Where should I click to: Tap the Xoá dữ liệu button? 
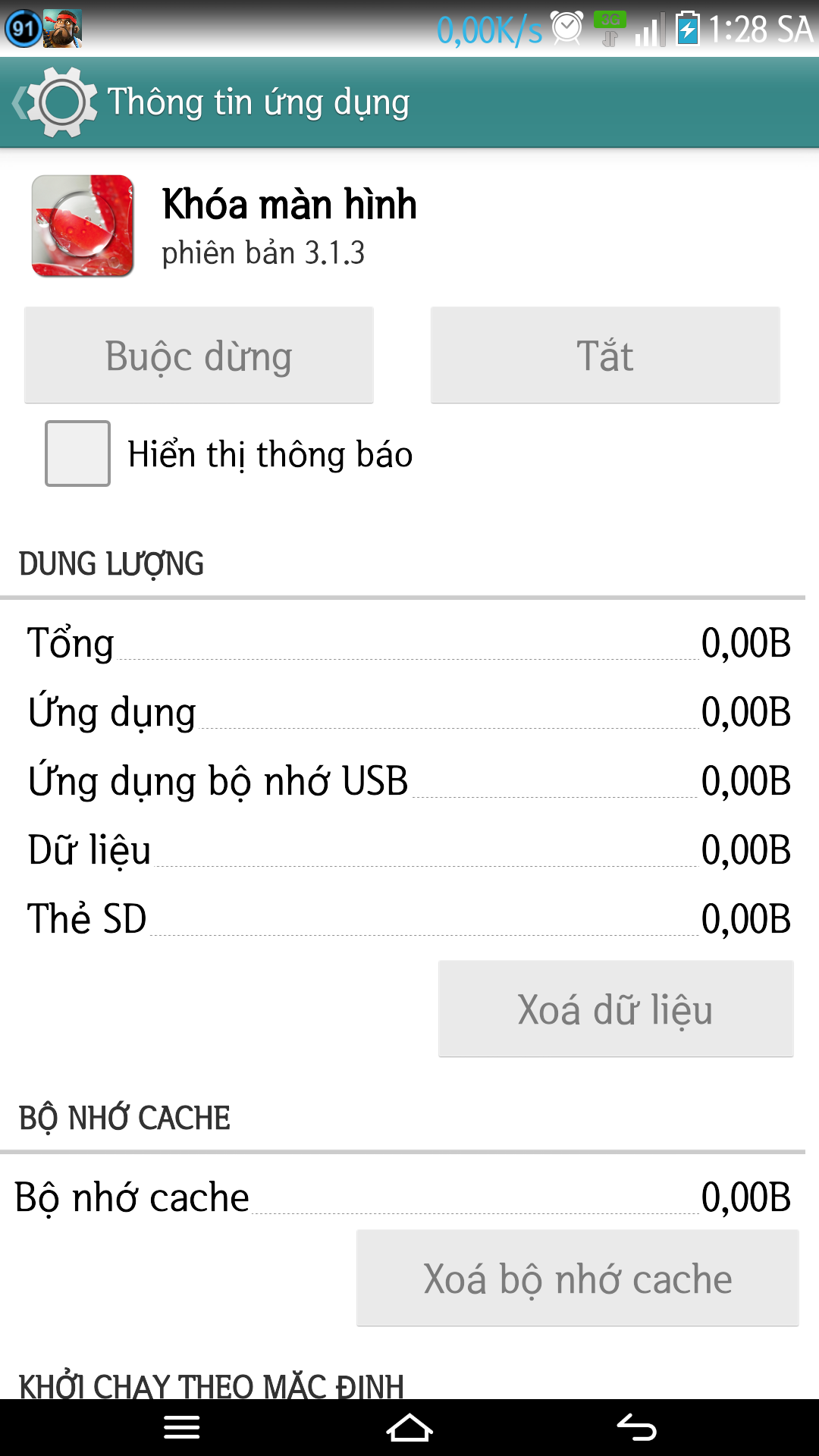pyautogui.click(x=616, y=1009)
